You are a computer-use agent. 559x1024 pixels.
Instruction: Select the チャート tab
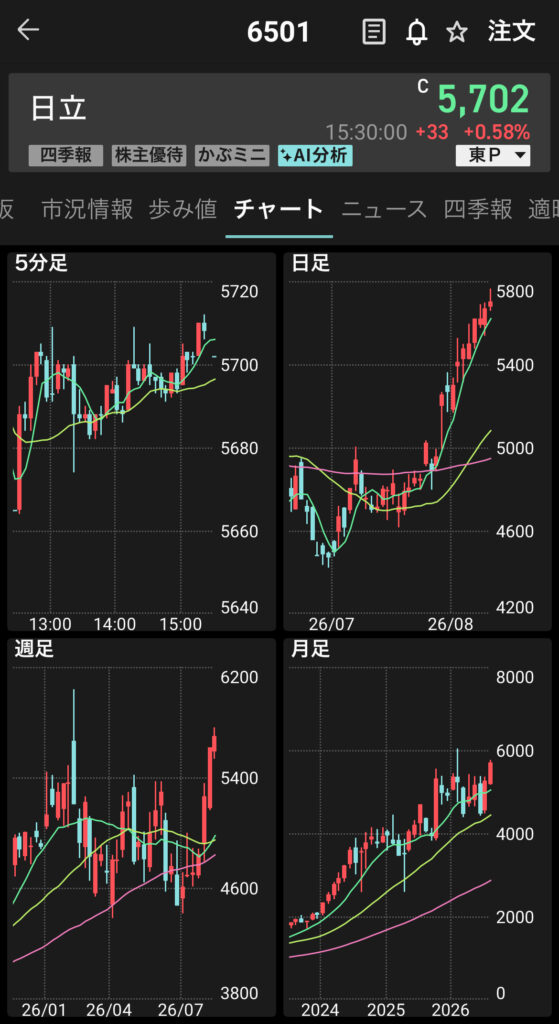pos(279,209)
